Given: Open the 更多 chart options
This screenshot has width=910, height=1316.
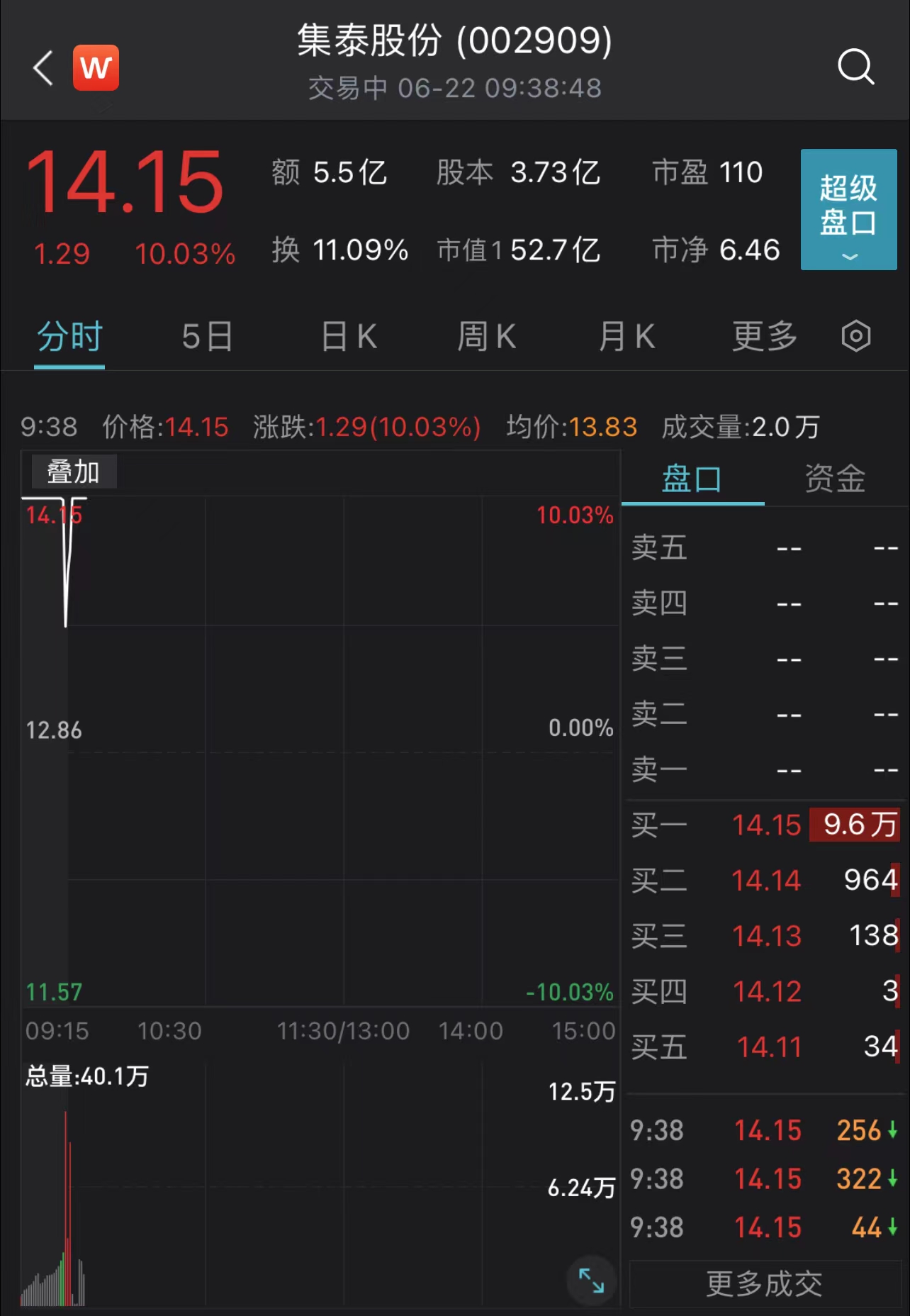Looking at the screenshot, I should coord(765,337).
